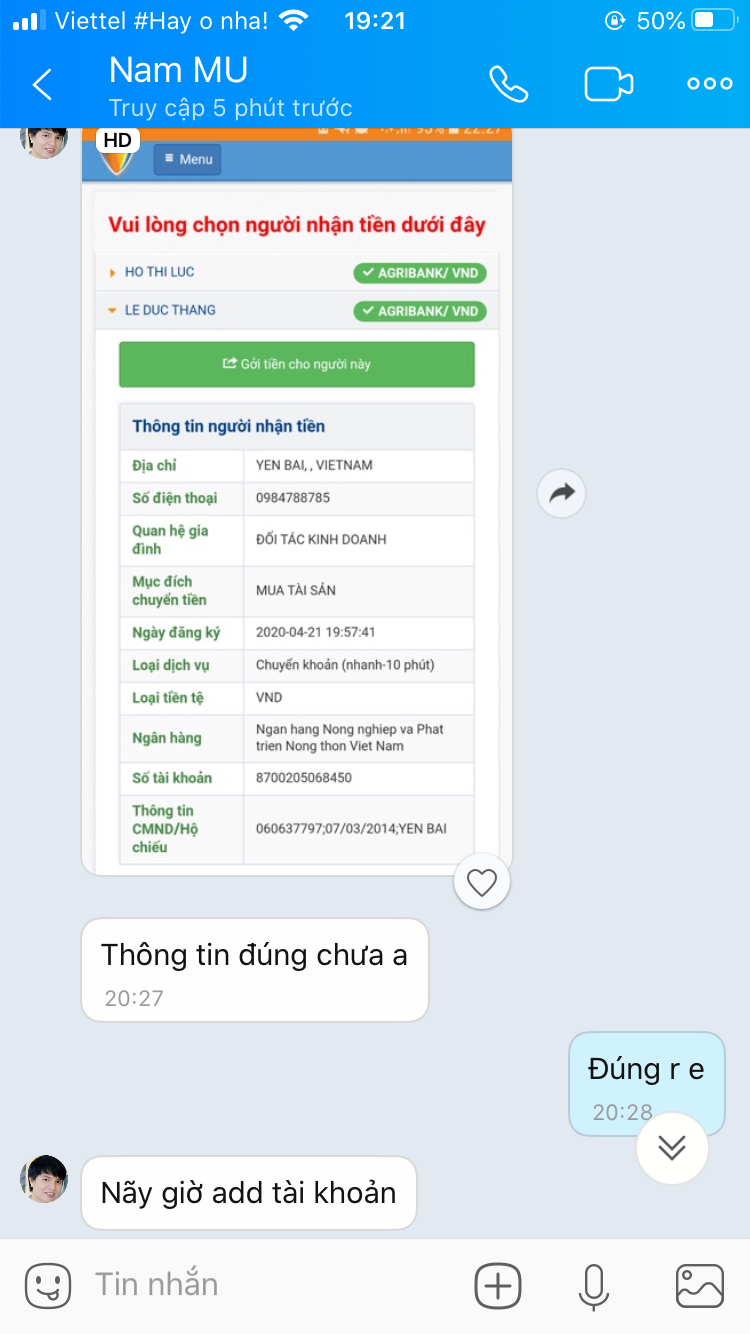The width and height of the screenshot is (750, 1334).
Task: Open the three-dot more options menu
Action: tap(710, 84)
